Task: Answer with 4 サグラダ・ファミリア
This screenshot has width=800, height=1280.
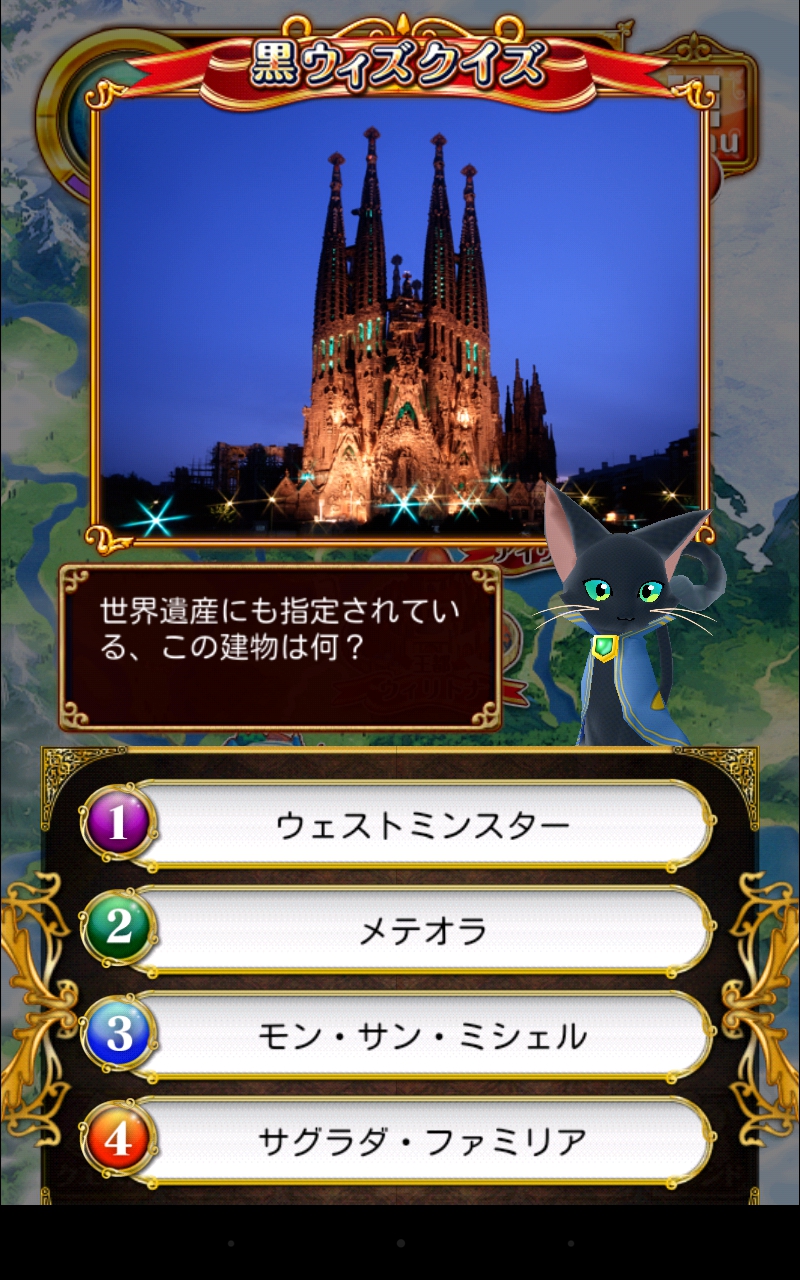Action: tap(422, 1142)
